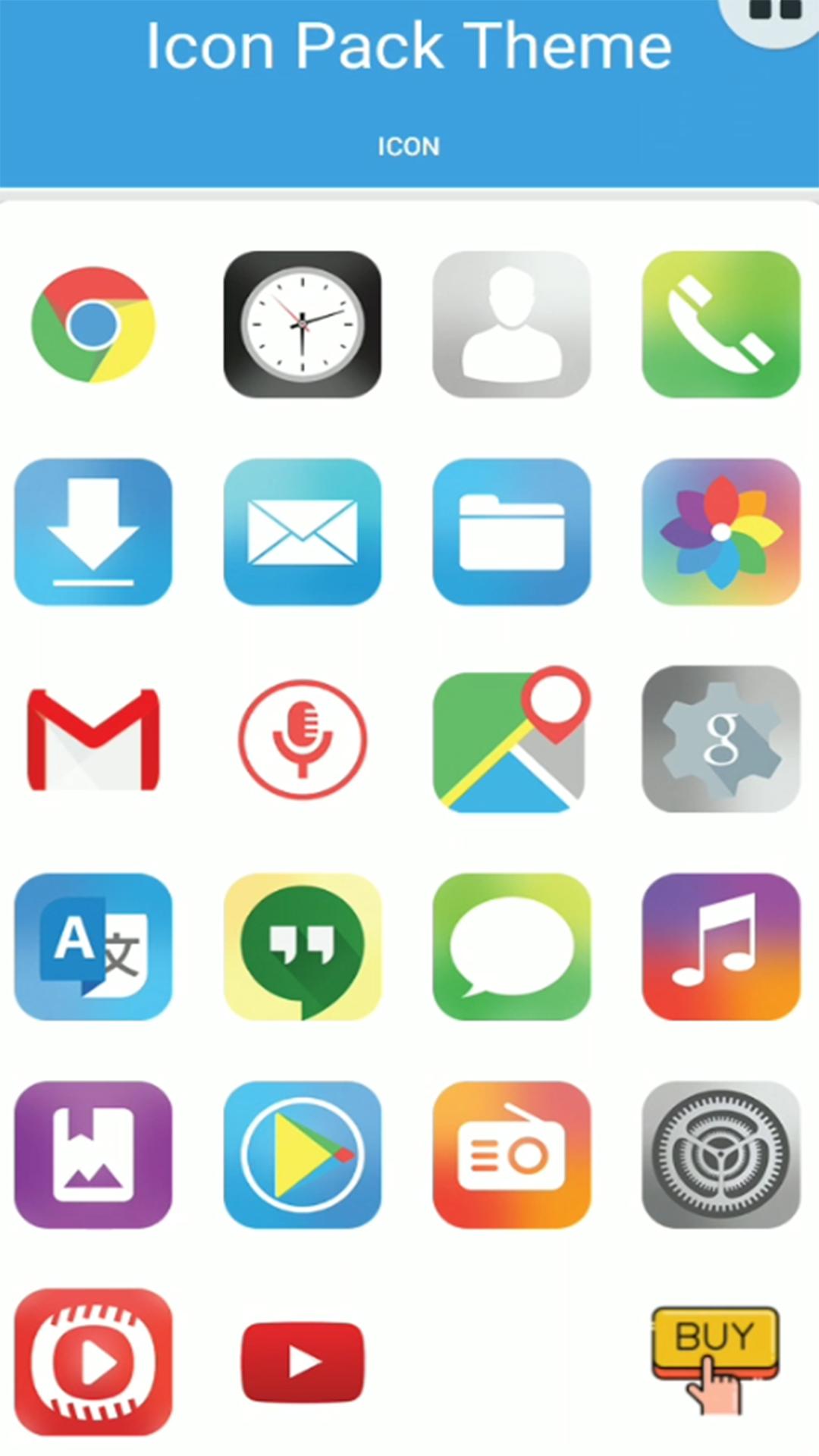Open the blue mail envelope icon
The width and height of the screenshot is (819, 1456).
[x=302, y=532]
